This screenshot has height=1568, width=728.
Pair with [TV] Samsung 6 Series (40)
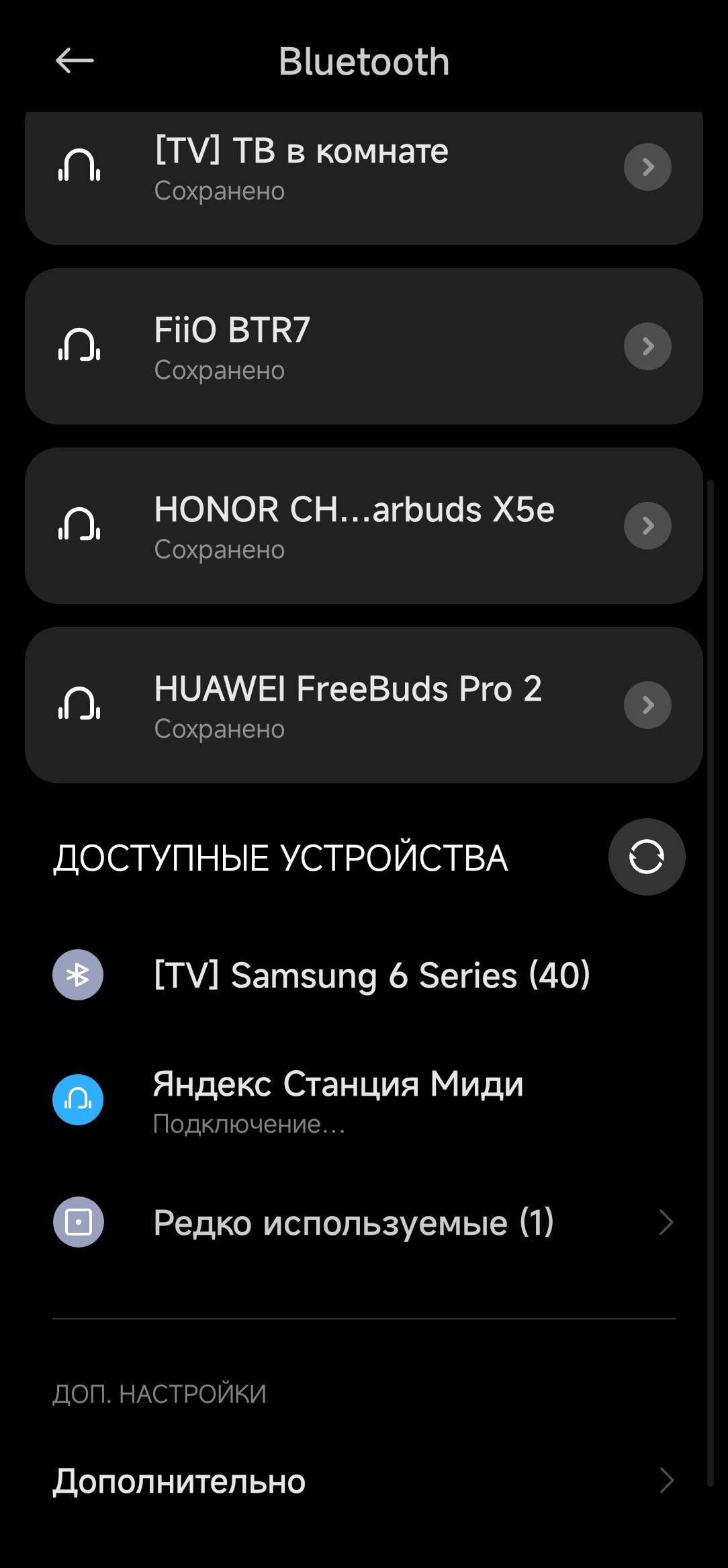pos(371,975)
